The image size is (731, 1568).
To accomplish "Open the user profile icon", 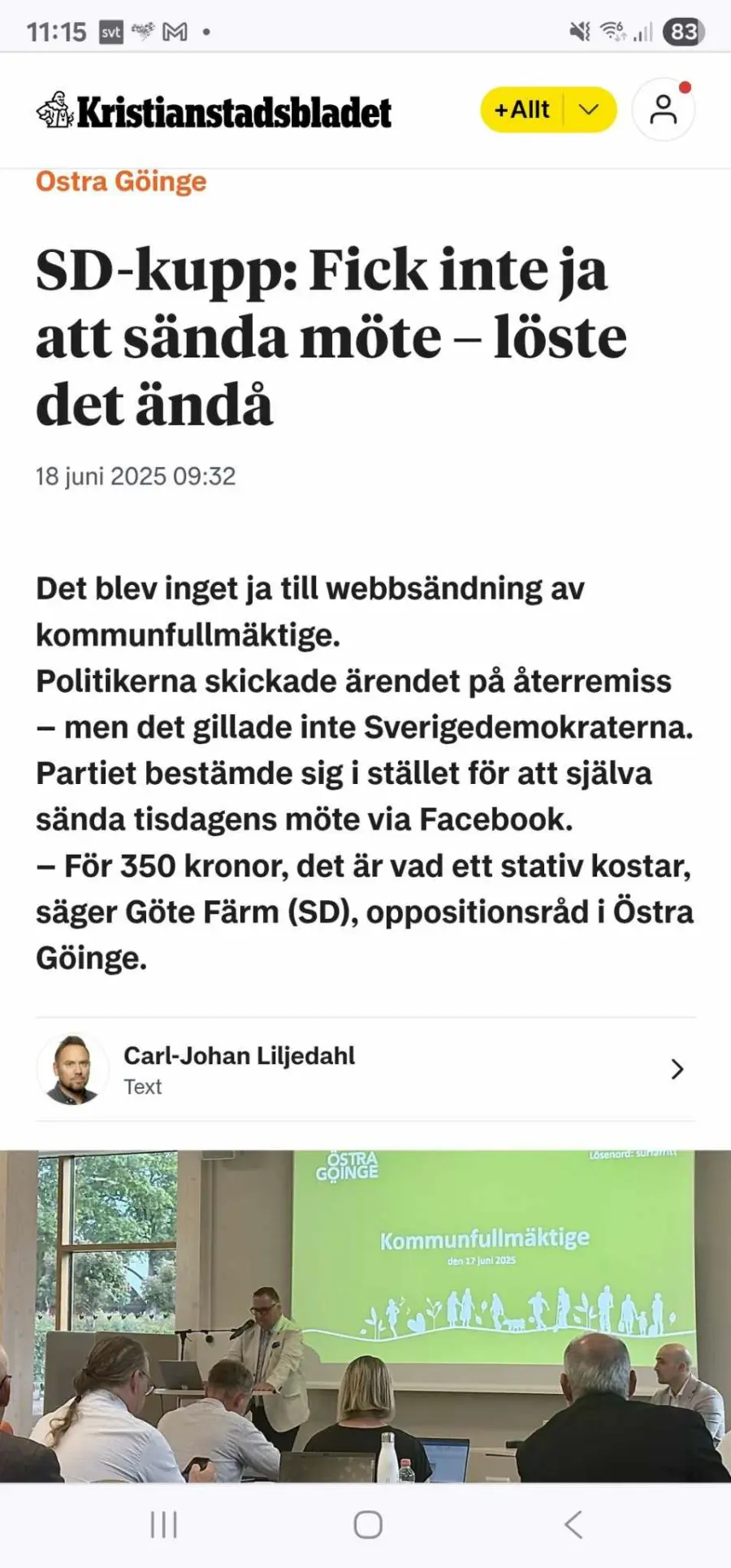I will 664,110.
